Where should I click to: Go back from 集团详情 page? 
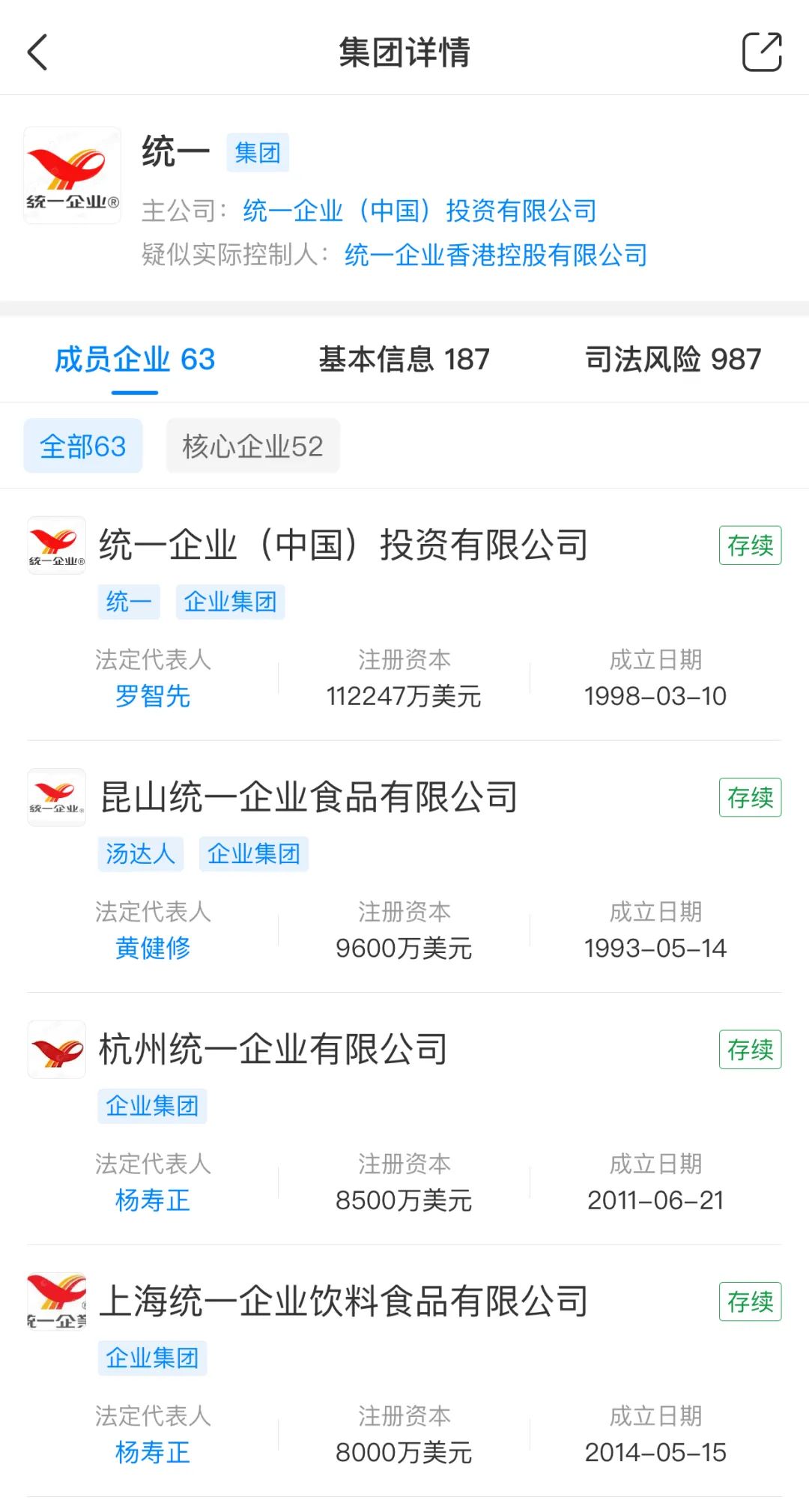coord(37,52)
